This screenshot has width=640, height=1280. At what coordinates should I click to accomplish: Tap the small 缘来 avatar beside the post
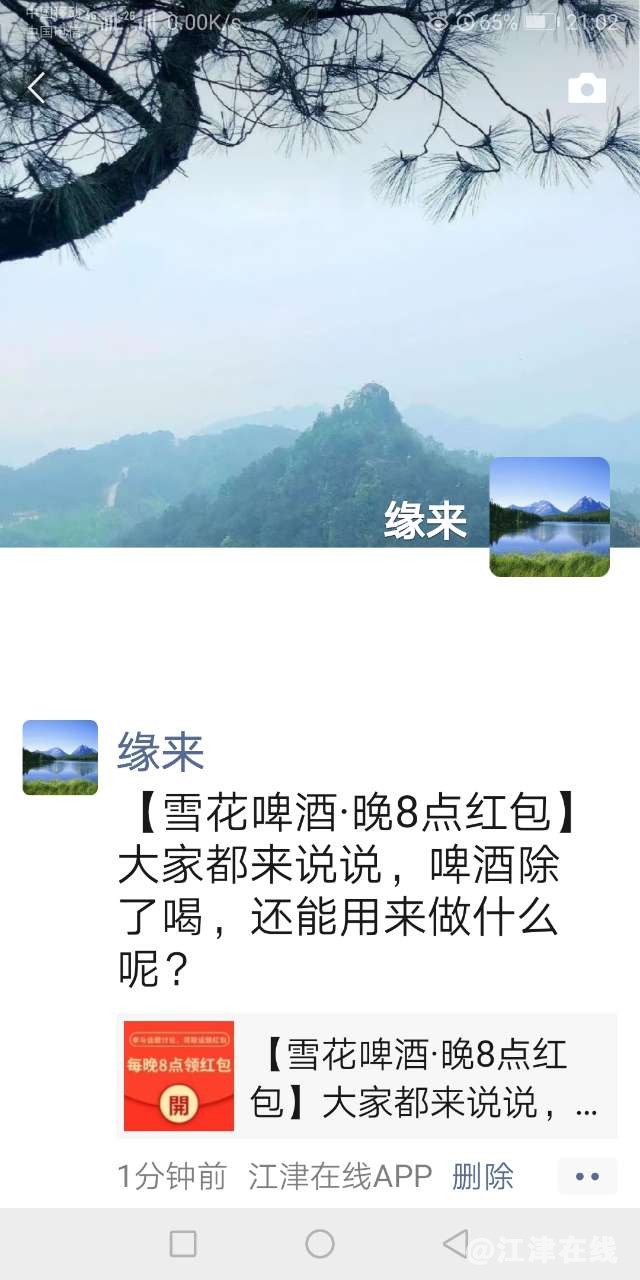pyautogui.click(x=60, y=757)
